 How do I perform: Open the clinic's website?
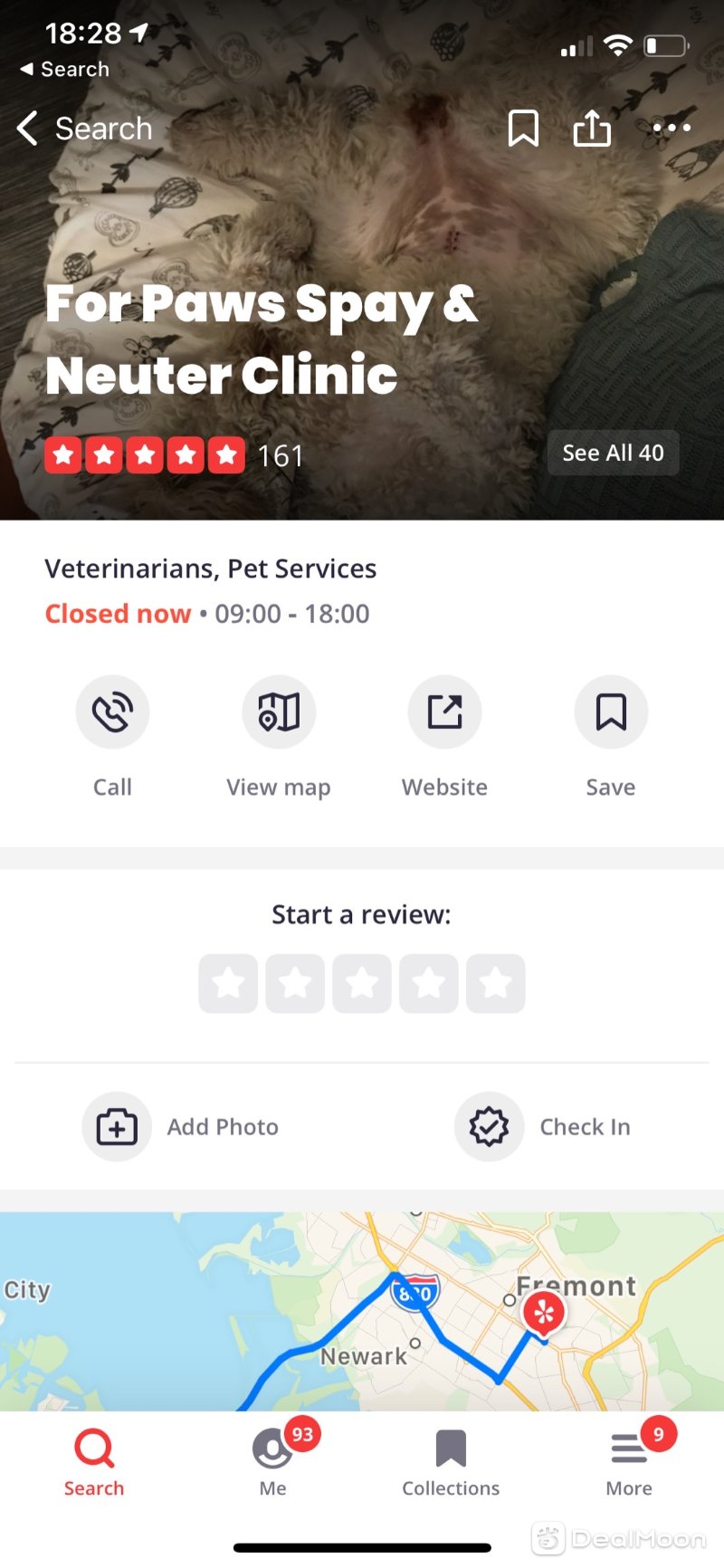click(x=444, y=712)
